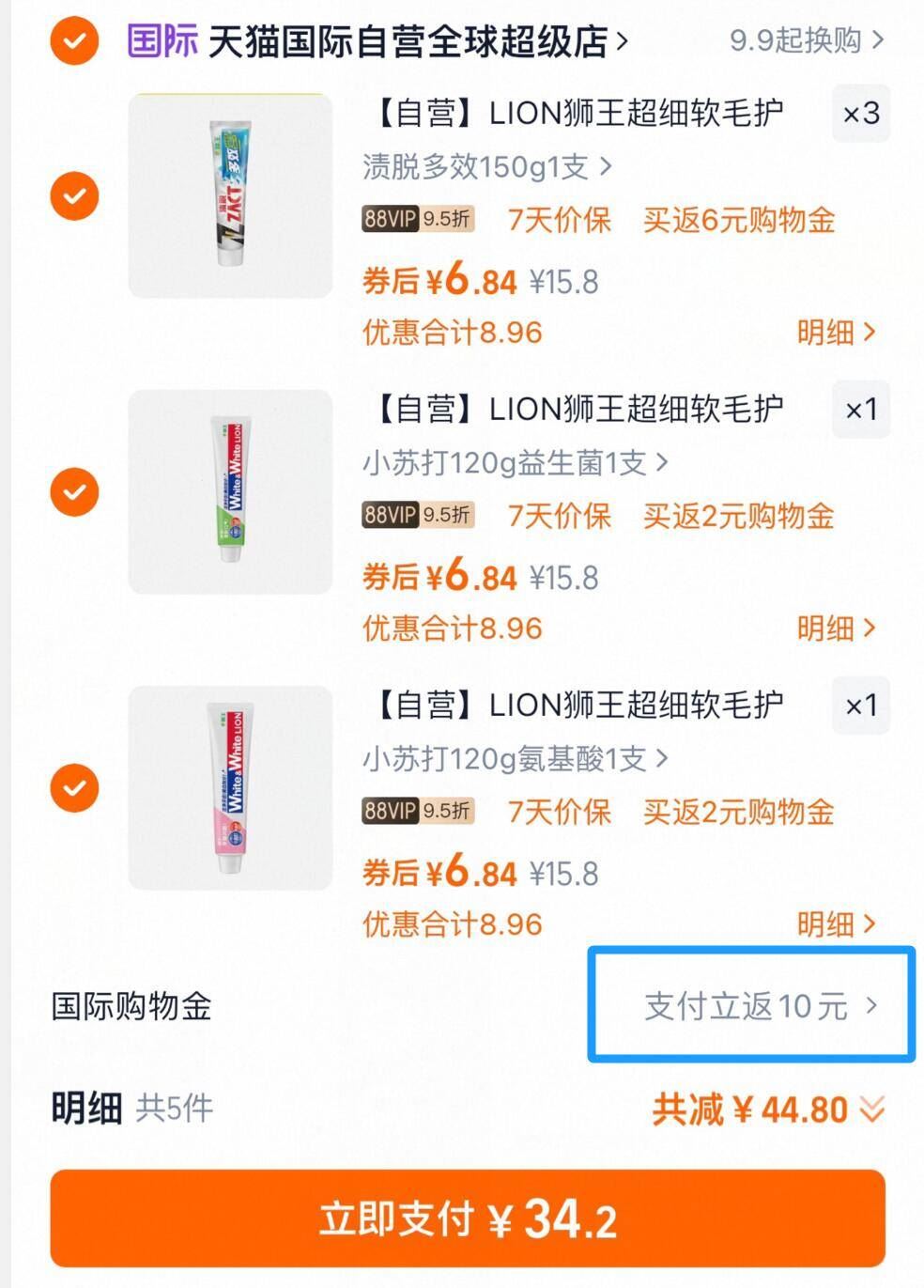The height and width of the screenshot is (1288, 924).
Task: Click 88VIP badge on the 益生菌 item
Action: point(418,515)
